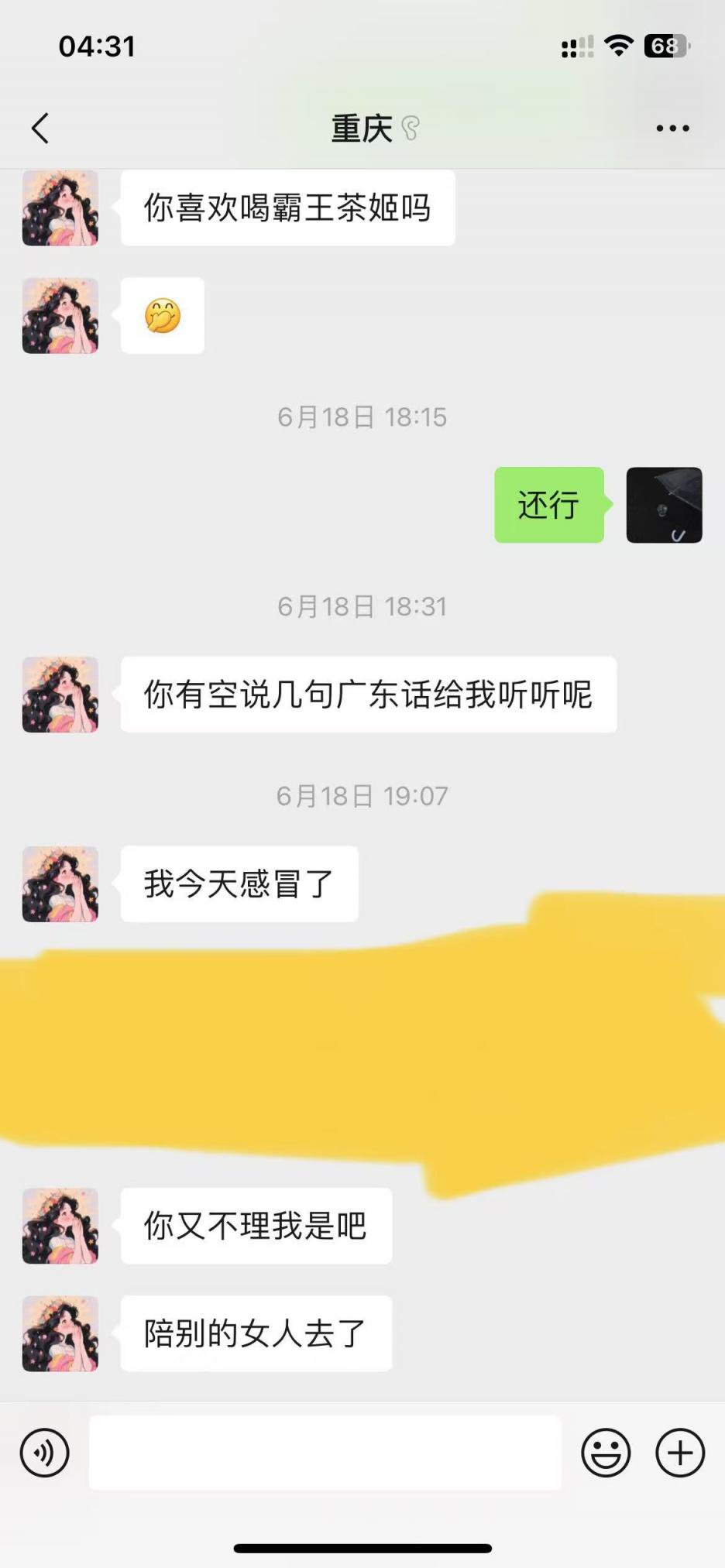725x1568 pixels.
Task: Open the chat info overflow menu
Action: 672,129
